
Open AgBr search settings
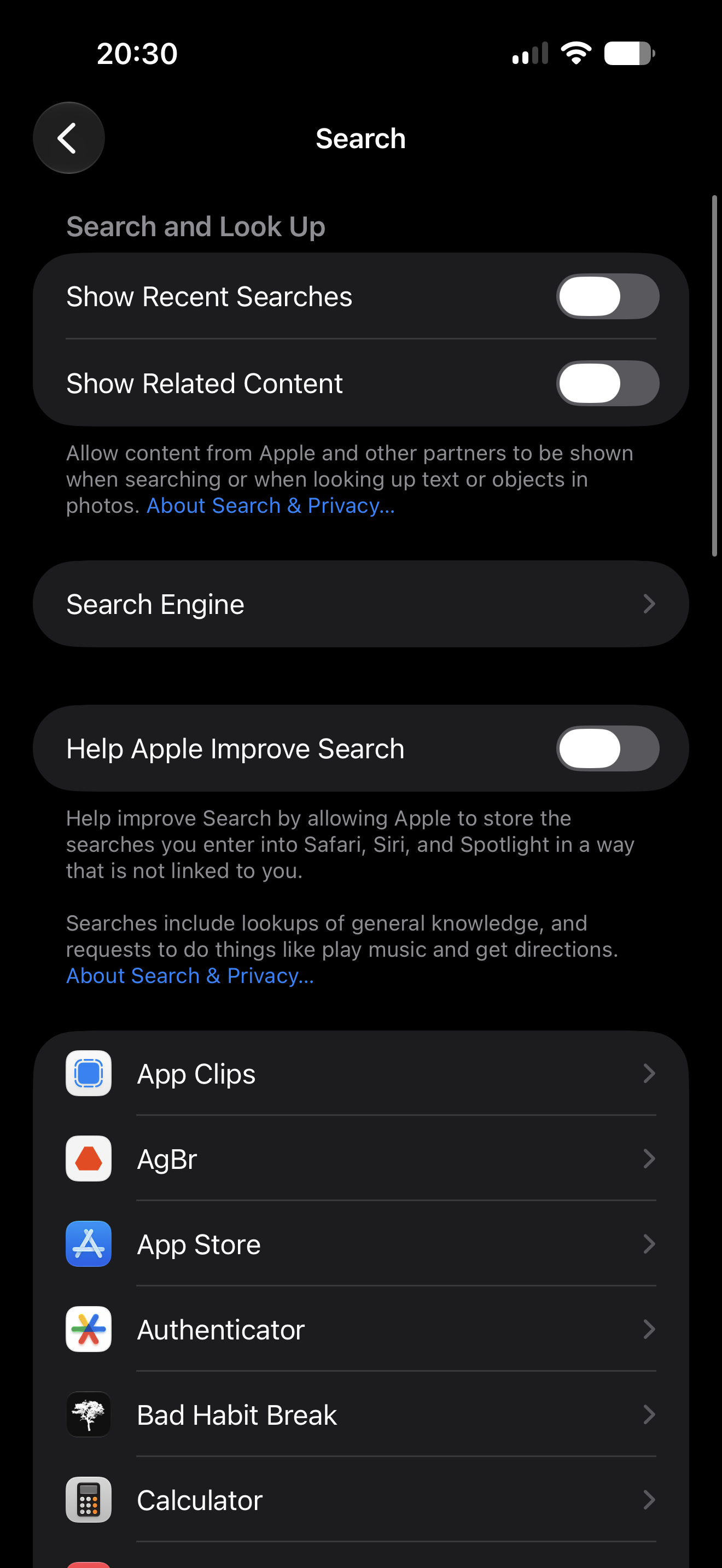361,1159
